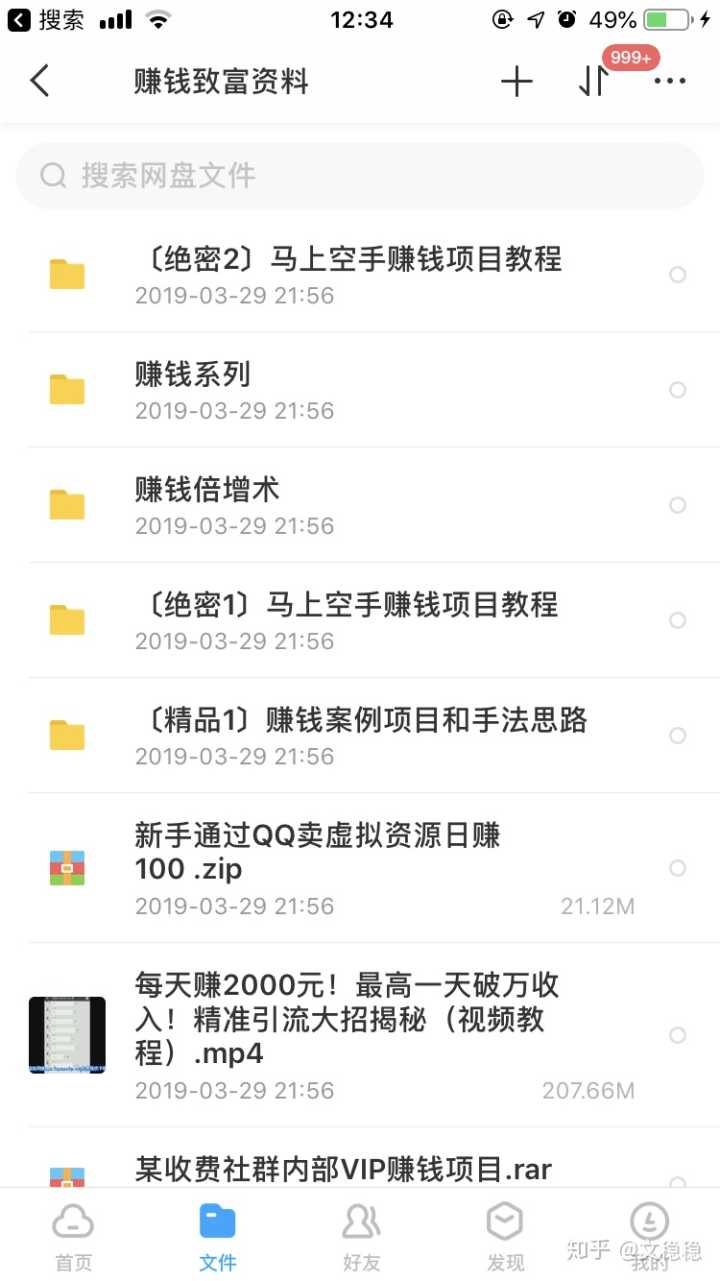
Task: Open folder 〔绝密1〕马上空手赚钱项目教程
Action: tap(346, 620)
